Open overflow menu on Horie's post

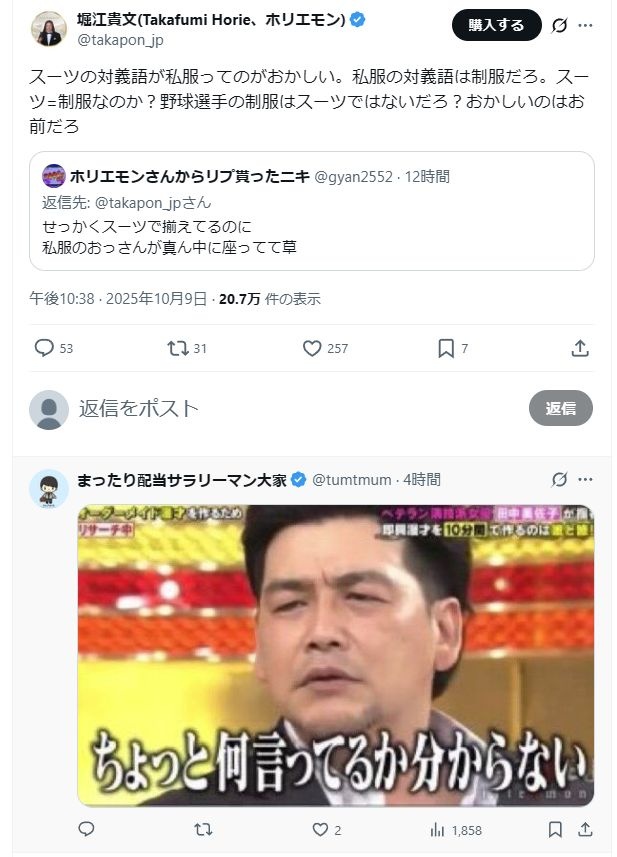pyautogui.click(x=585, y=26)
